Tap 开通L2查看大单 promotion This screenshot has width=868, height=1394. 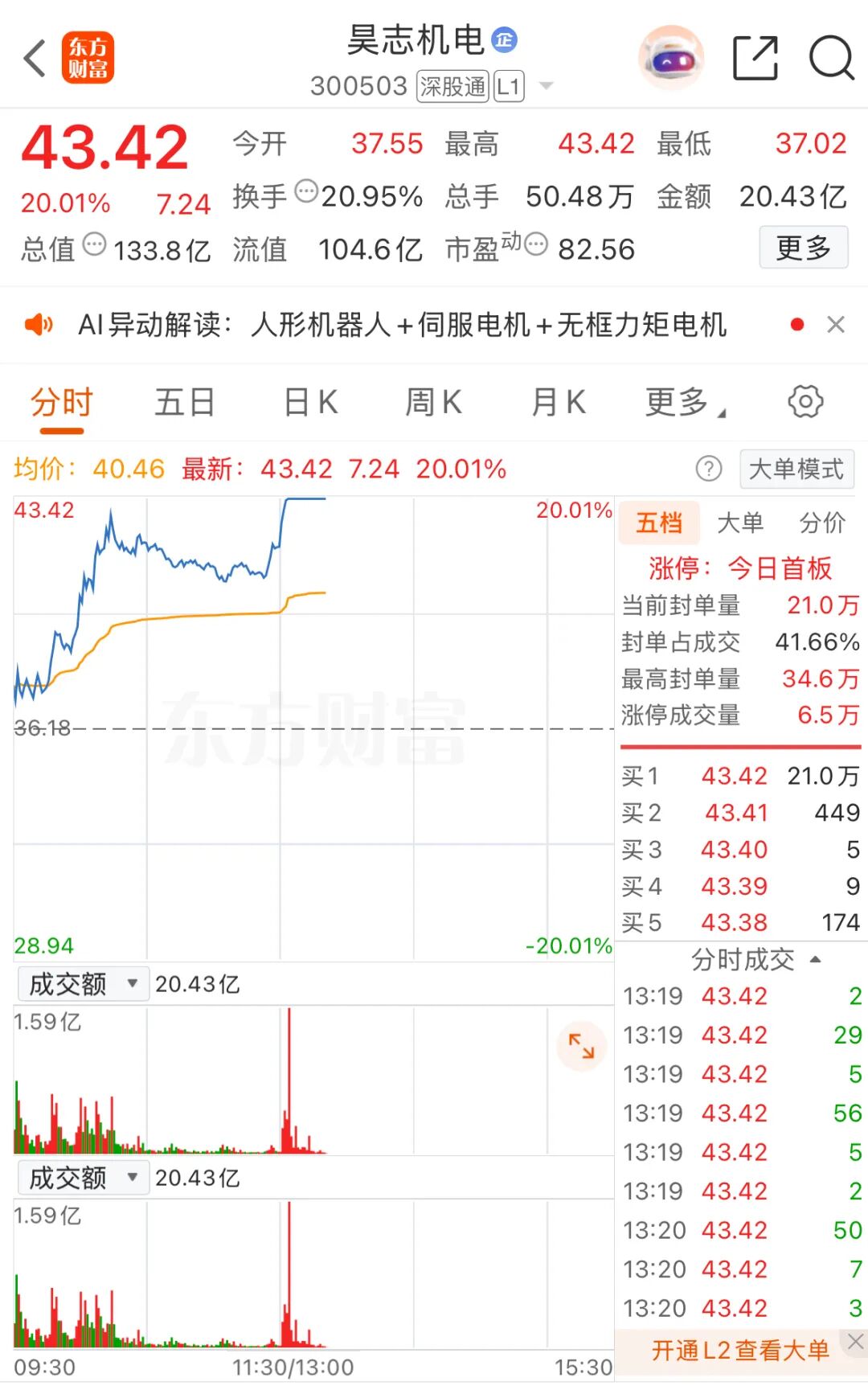pos(739,1351)
